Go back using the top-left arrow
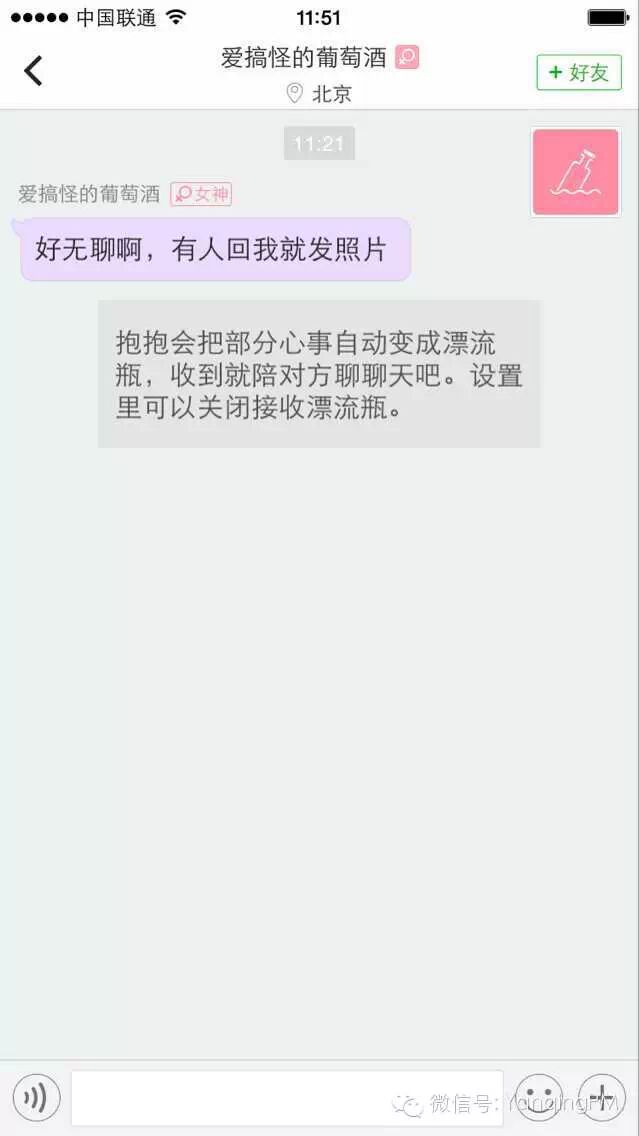Image resolution: width=639 pixels, height=1136 pixels. [33, 71]
